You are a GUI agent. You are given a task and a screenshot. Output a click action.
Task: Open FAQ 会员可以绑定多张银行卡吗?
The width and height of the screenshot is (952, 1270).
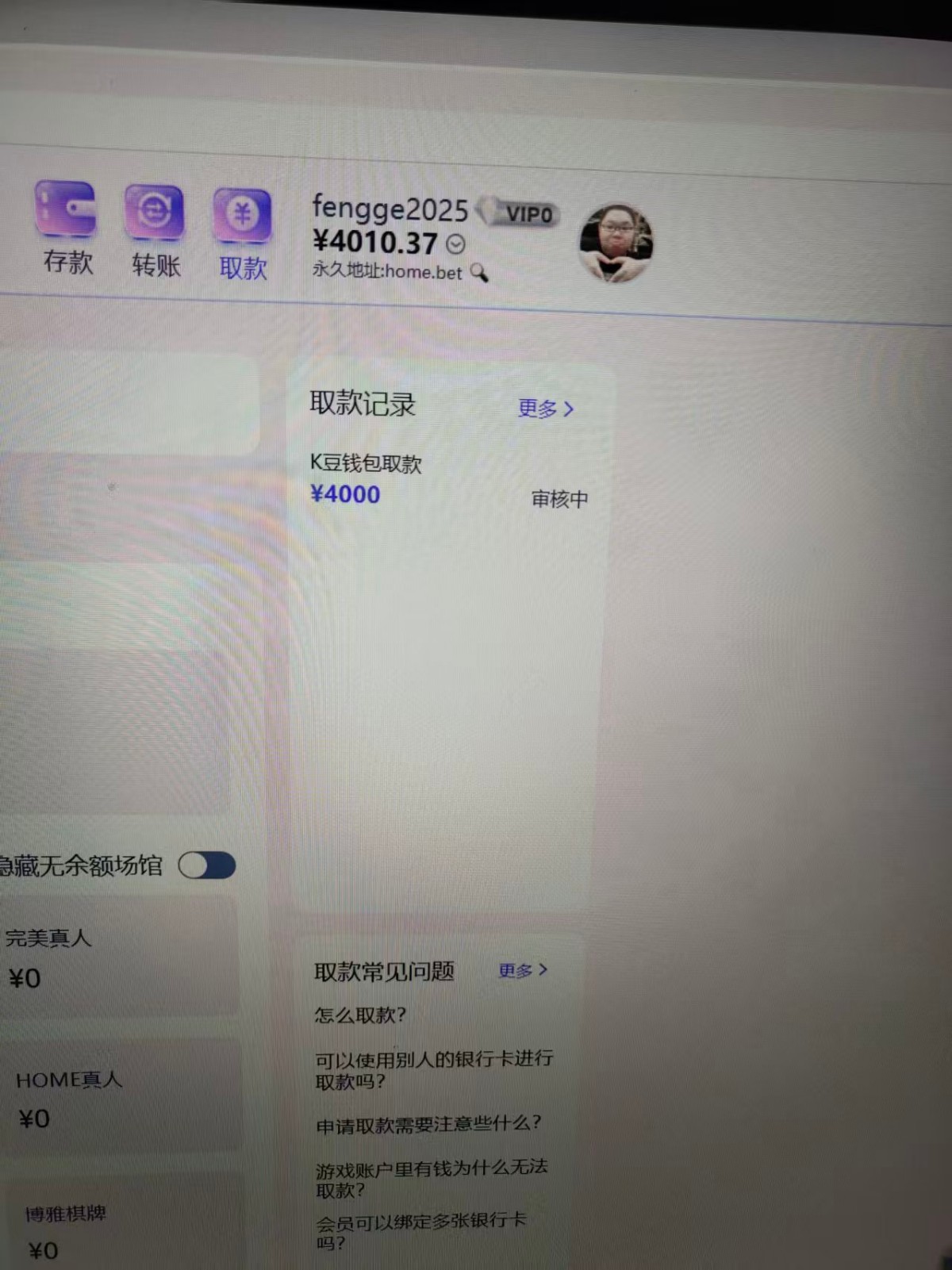420,1230
